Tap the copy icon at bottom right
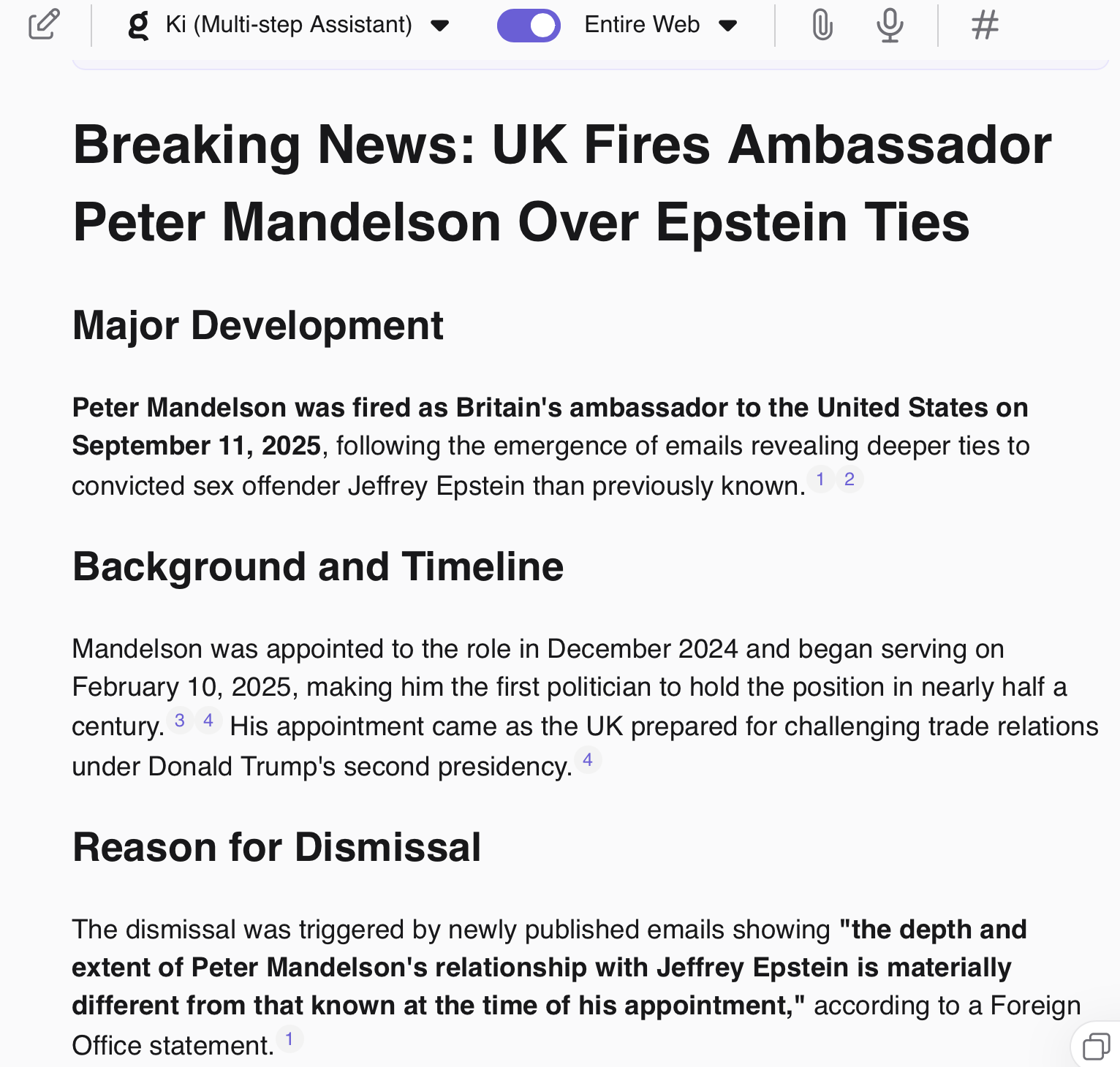This screenshot has height=1067, width=1120. pos(1096,1046)
